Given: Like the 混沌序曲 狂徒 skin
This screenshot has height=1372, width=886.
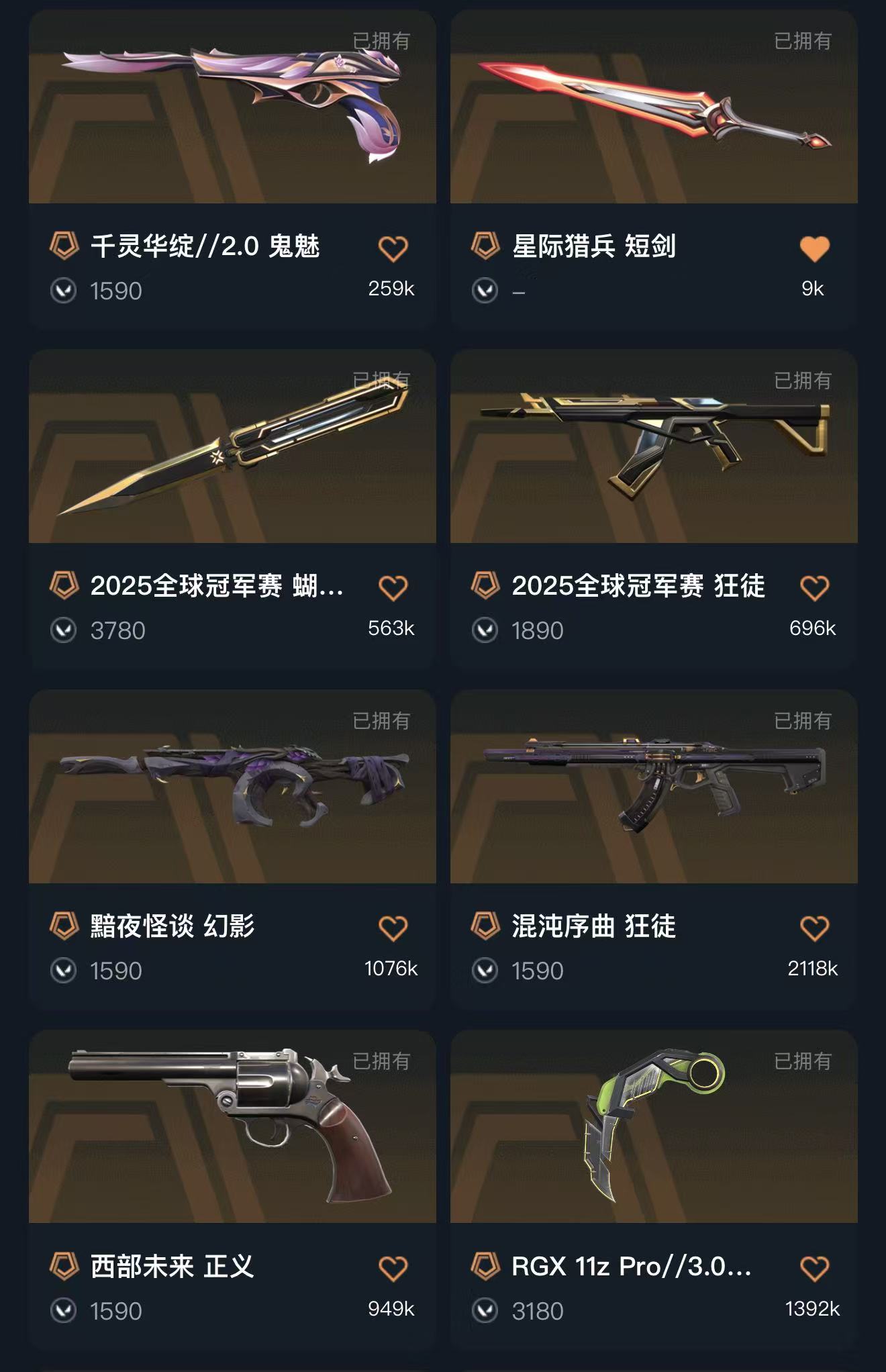Looking at the screenshot, I should [814, 928].
